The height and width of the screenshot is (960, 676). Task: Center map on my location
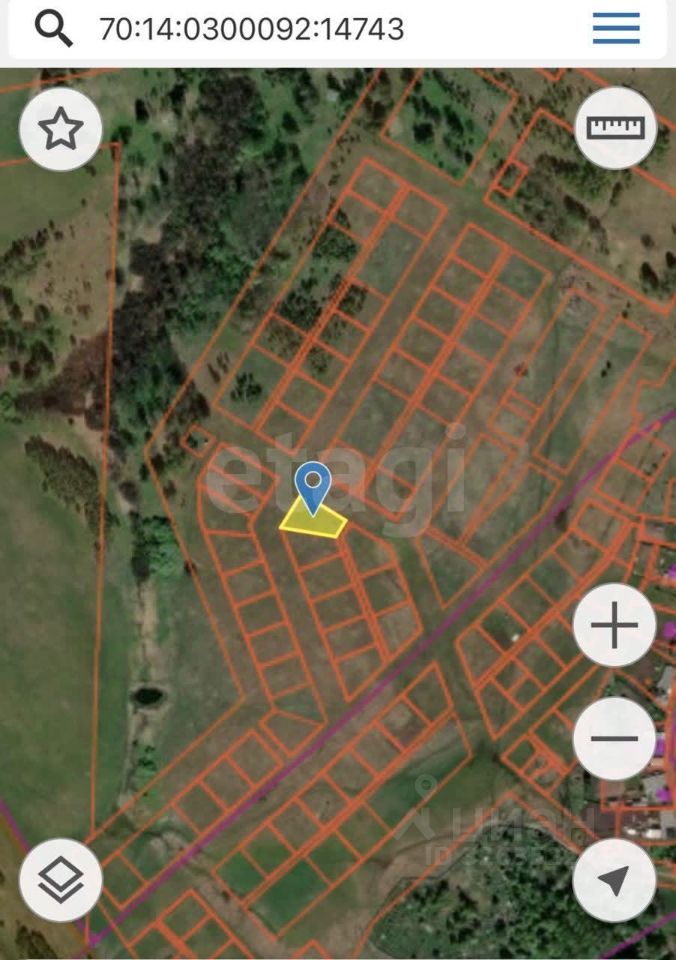point(614,880)
